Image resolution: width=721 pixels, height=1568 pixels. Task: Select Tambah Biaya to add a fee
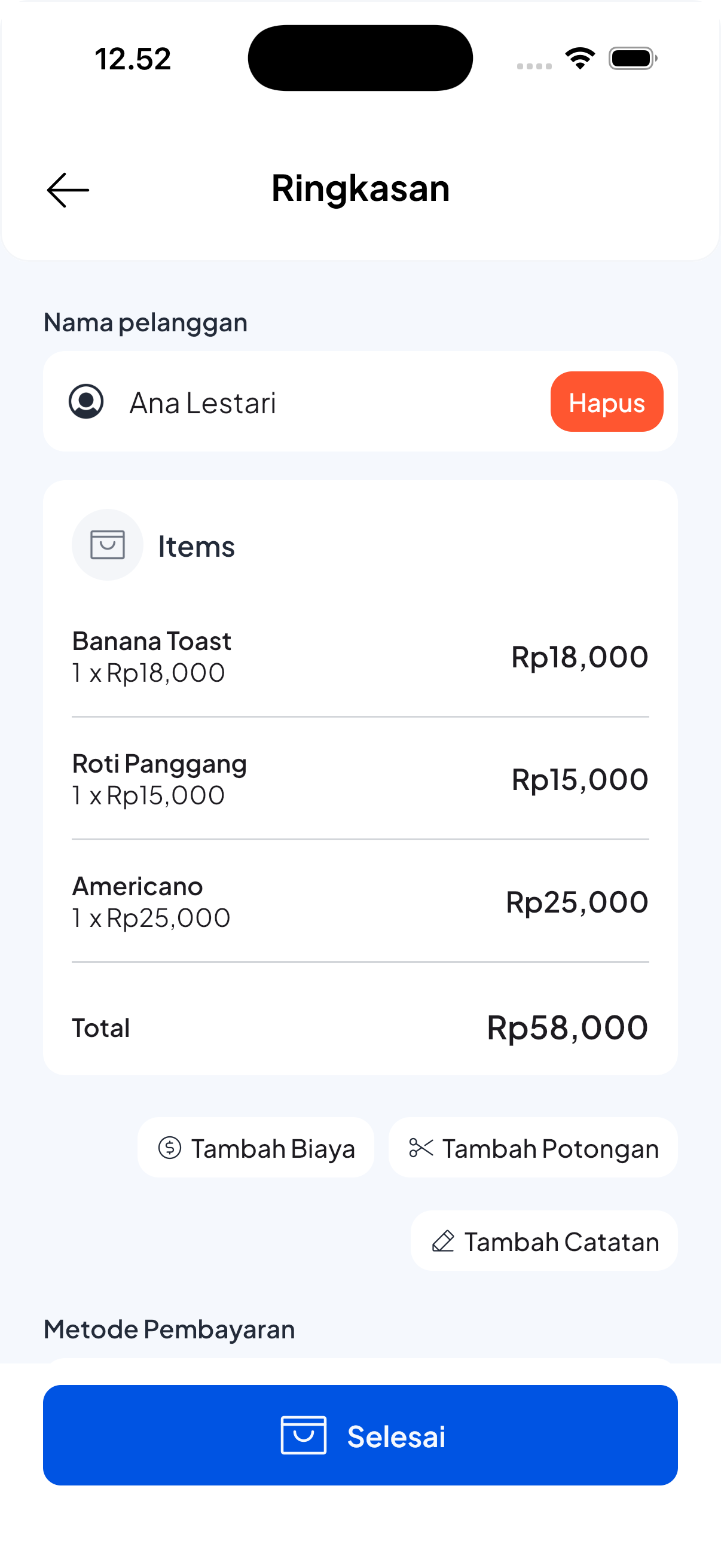pyautogui.click(x=255, y=1148)
